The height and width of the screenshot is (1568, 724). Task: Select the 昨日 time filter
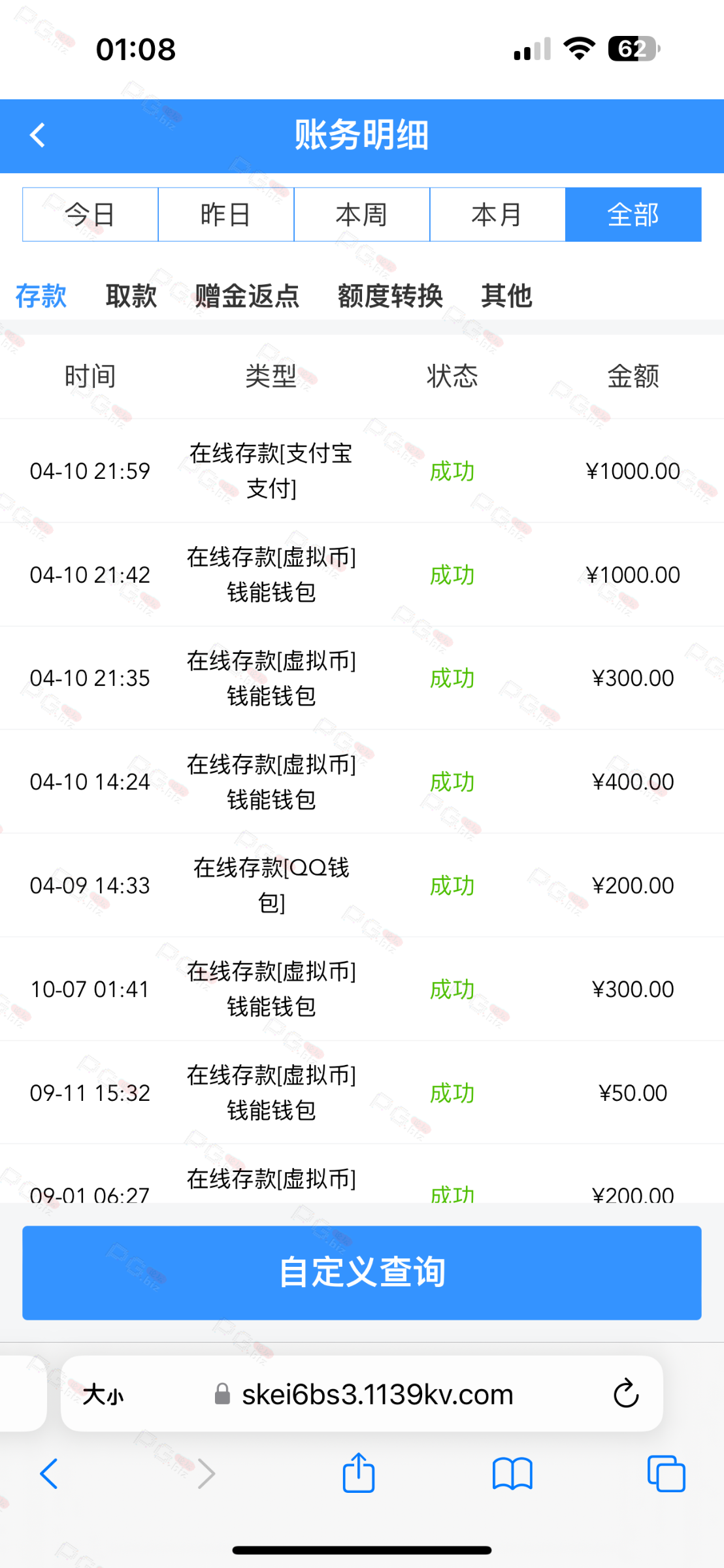(226, 214)
